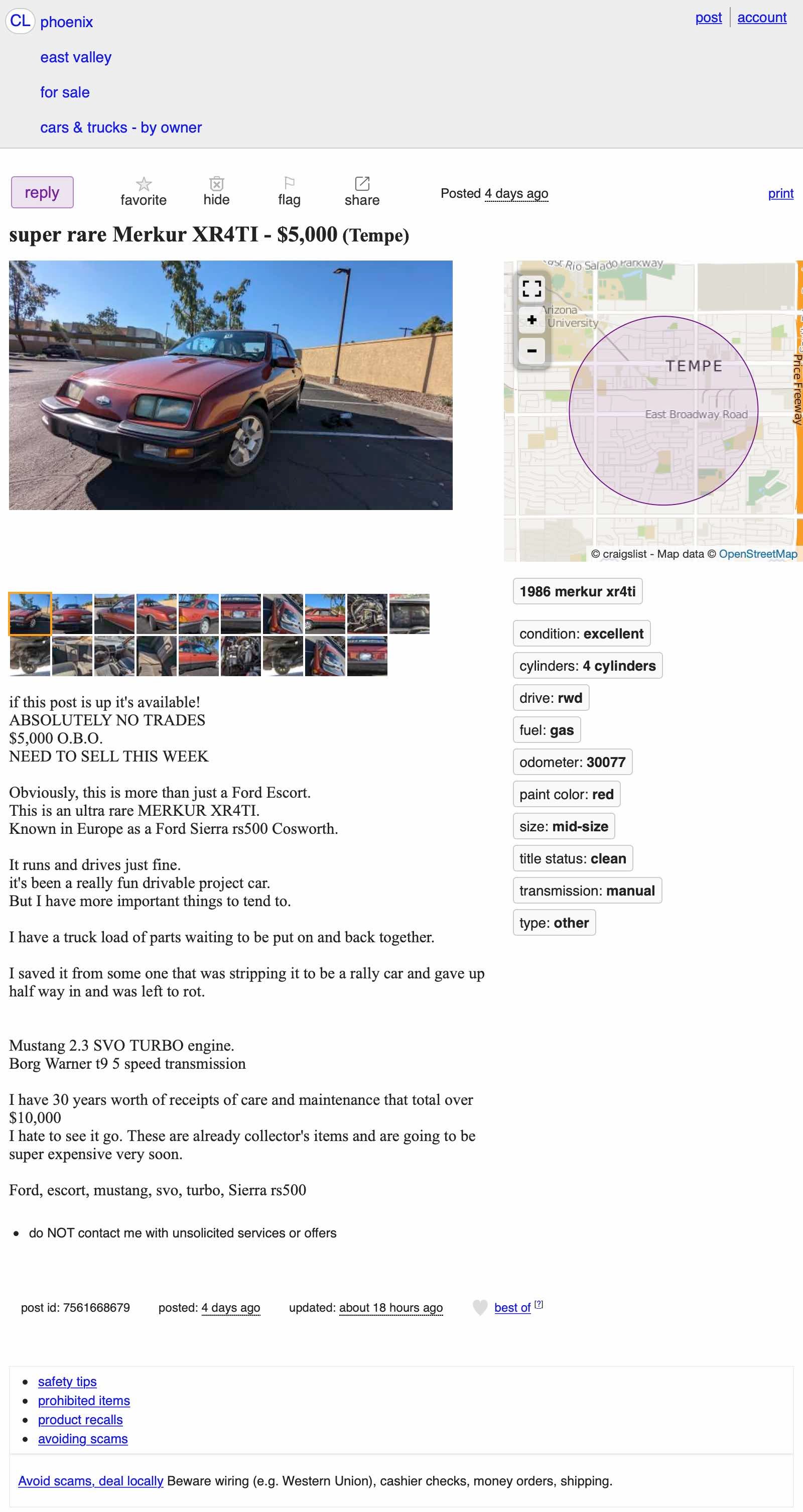Expand the map to fullscreen
This screenshot has height=1512, width=803.
tap(531, 288)
